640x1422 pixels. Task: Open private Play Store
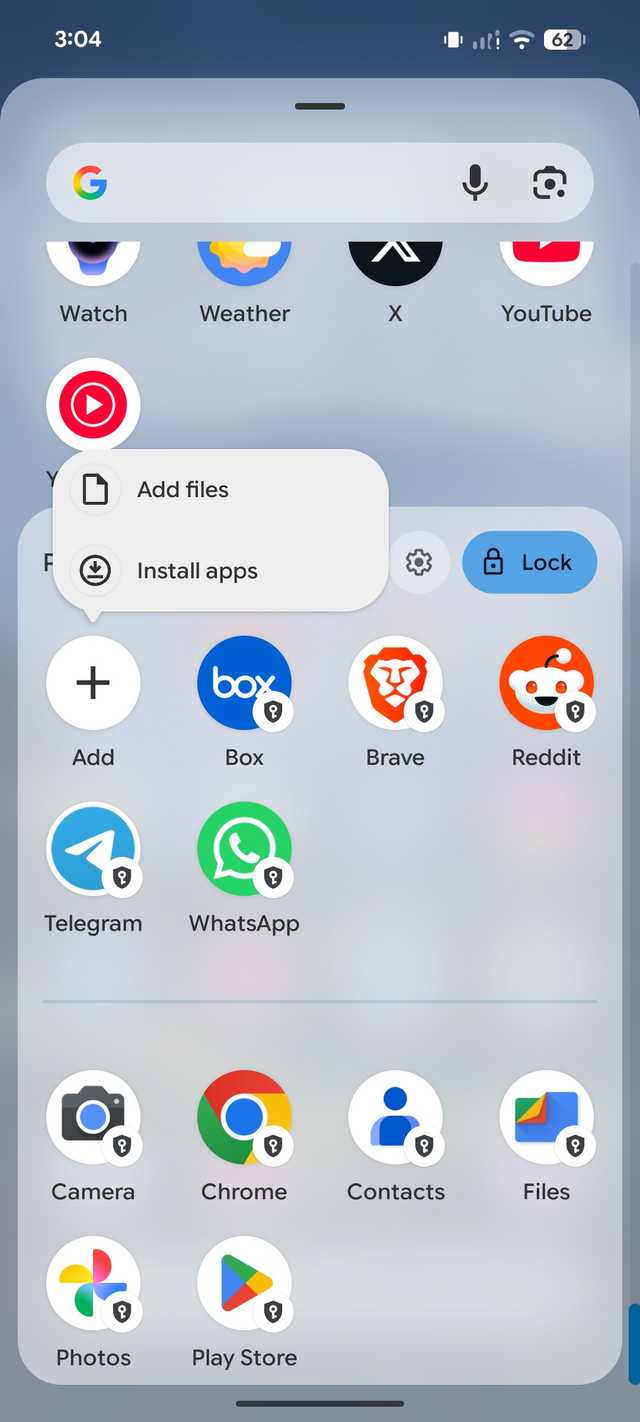[x=244, y=1283]
